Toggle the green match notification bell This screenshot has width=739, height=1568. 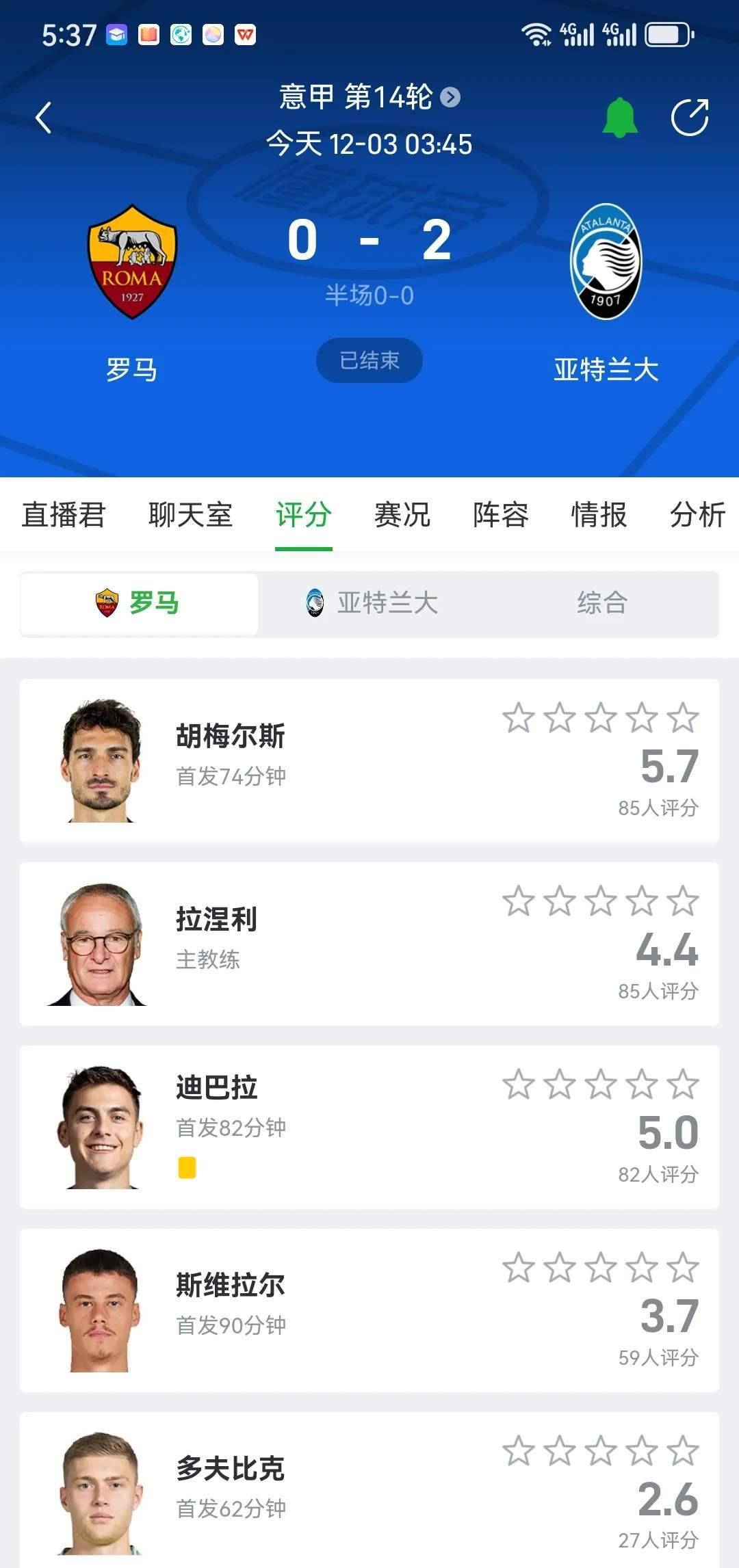(620, 118)
